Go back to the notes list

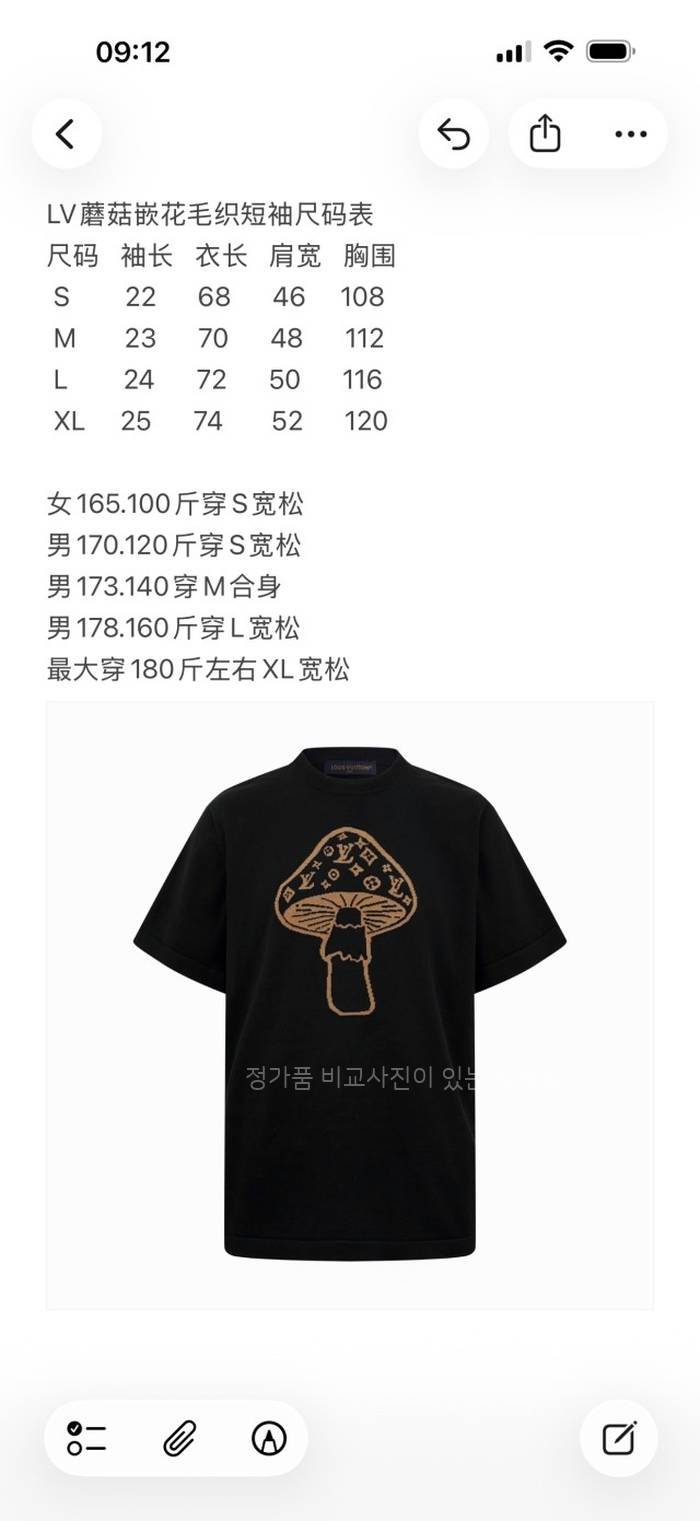click(66, 134)
